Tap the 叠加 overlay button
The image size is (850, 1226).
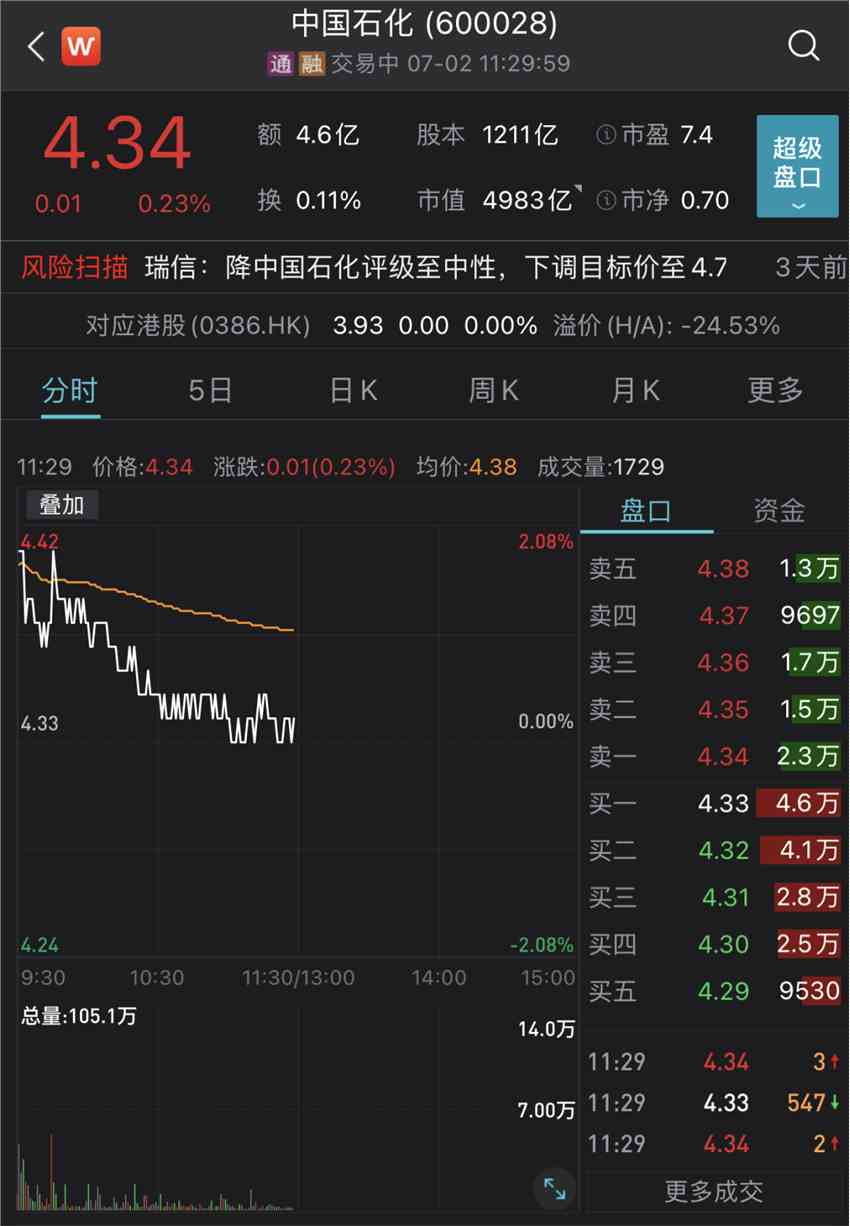(x=61, y=505)
